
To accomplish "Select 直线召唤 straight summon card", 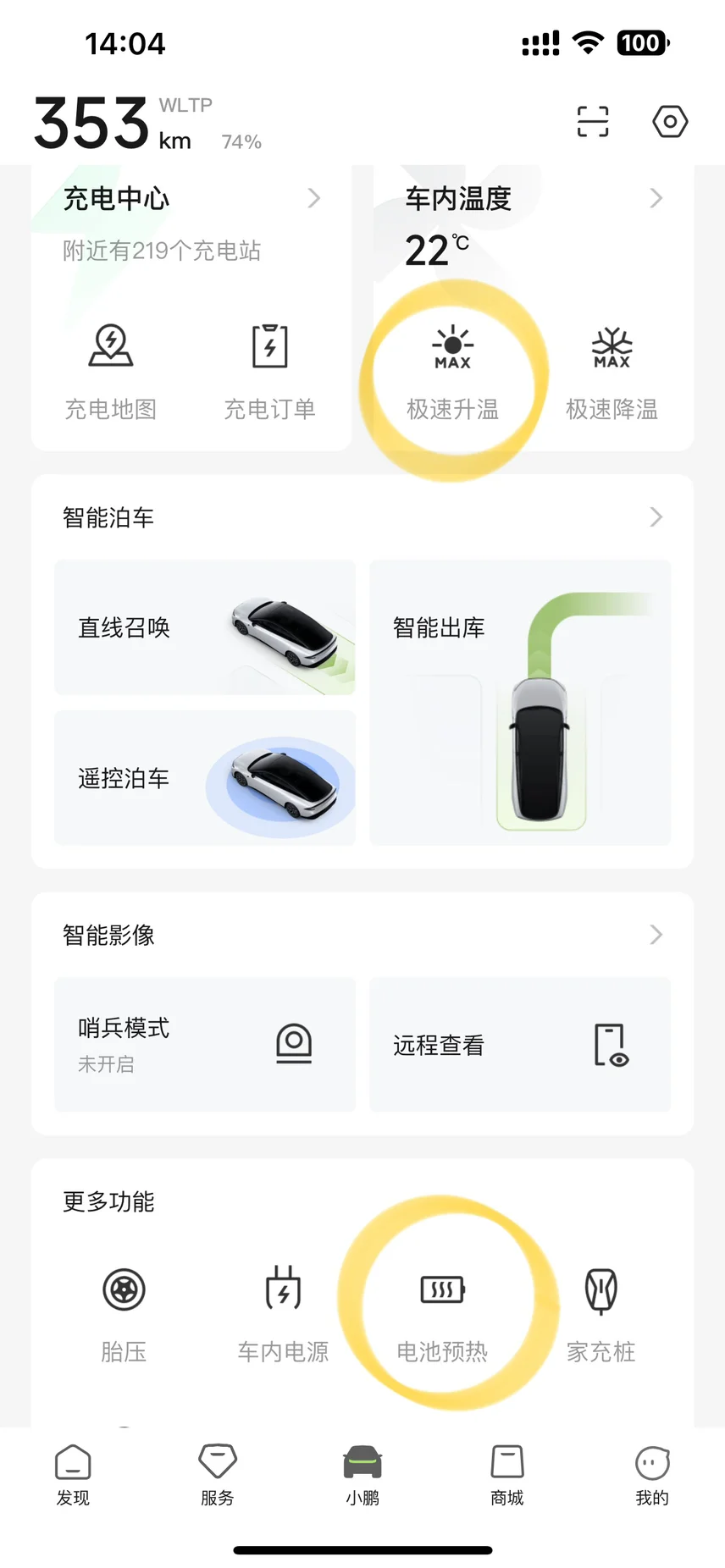I will (x=205, y=627).
